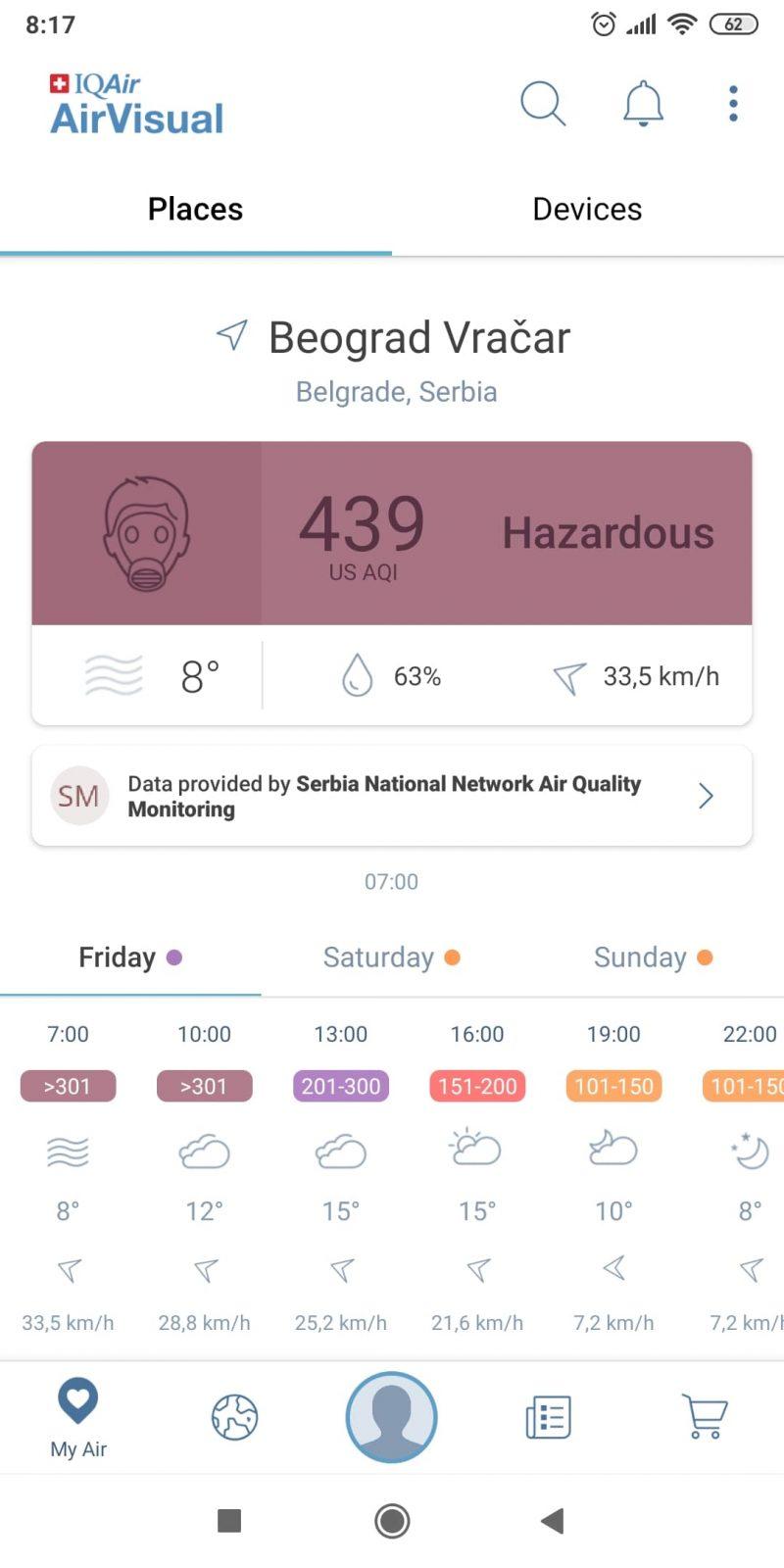Open the profile avatar button

pos(392,1417)
